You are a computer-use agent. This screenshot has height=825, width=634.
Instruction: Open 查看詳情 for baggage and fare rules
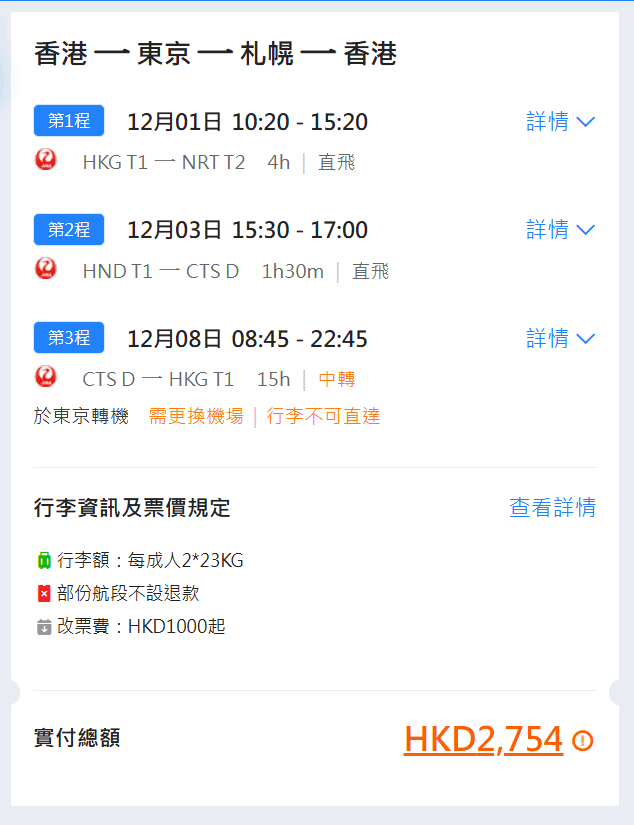click(x=552, y=508)
